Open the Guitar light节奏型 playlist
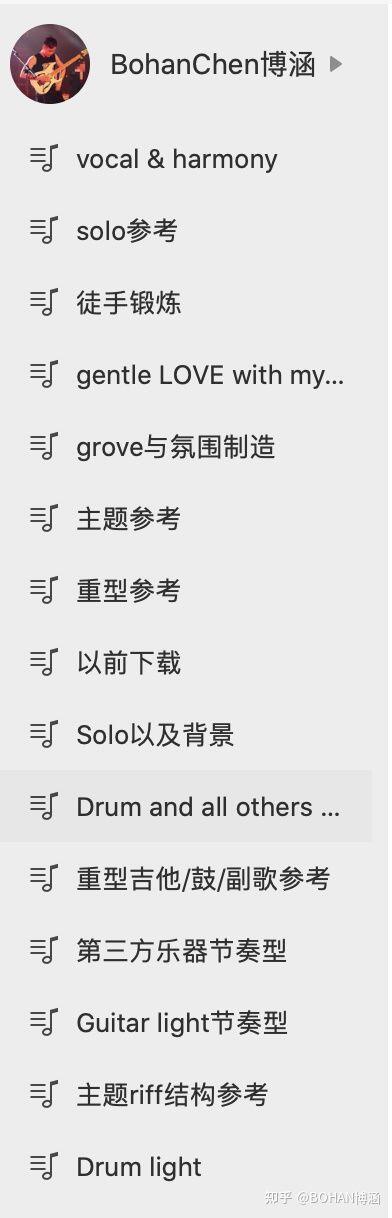The height and width of the screenshot is (1218, 392). coord(186,1023)
